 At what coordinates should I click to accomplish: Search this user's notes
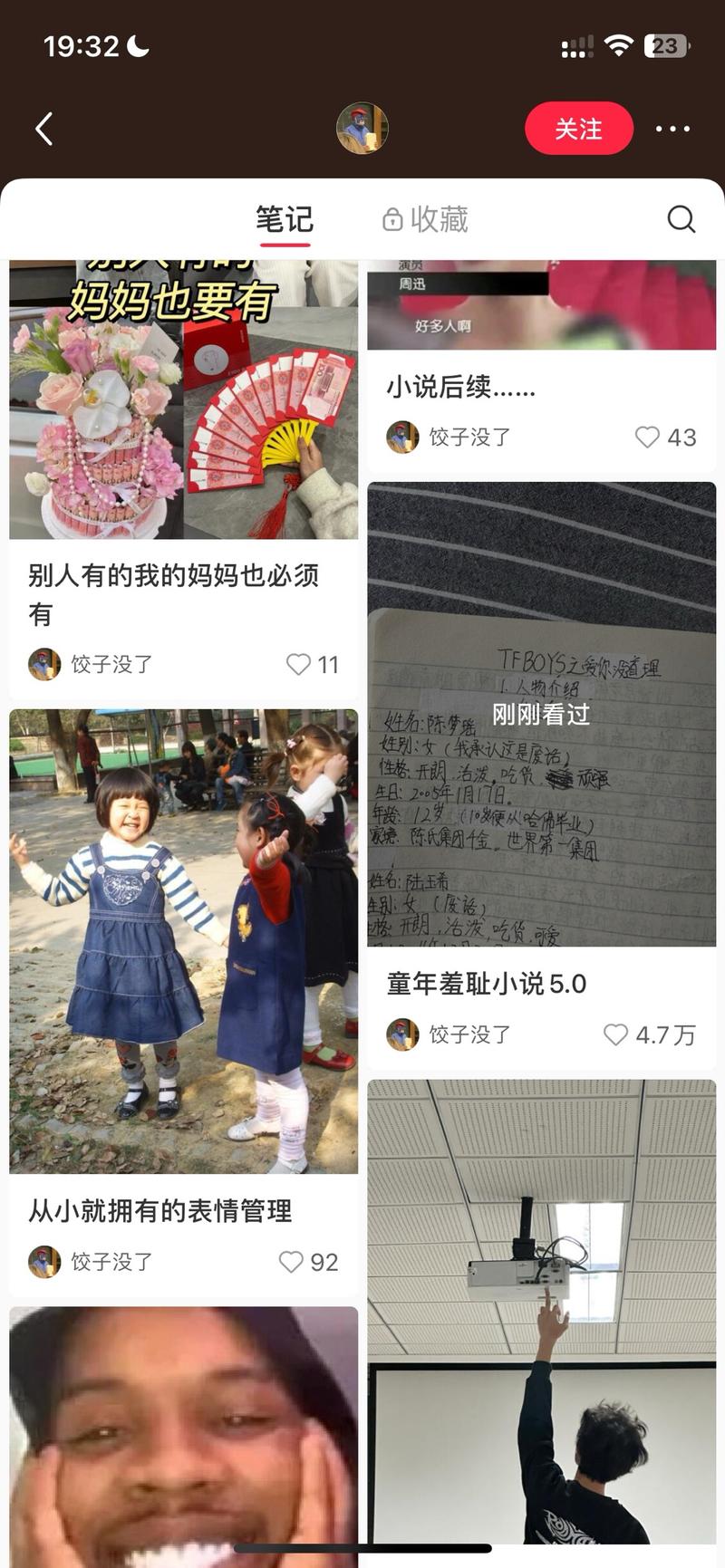pyautogui.click(x=681, y=218)
